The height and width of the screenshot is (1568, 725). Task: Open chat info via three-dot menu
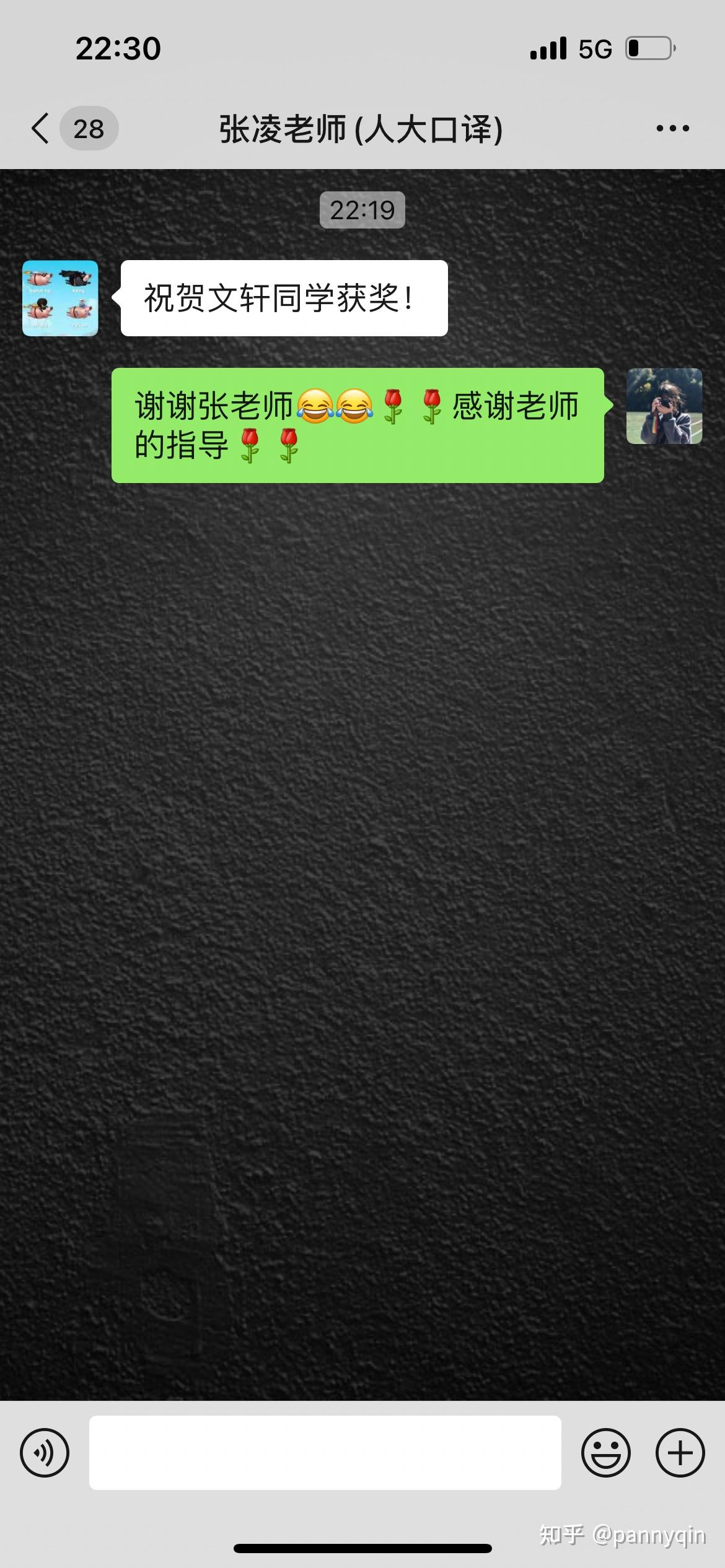tap(672, 129)
